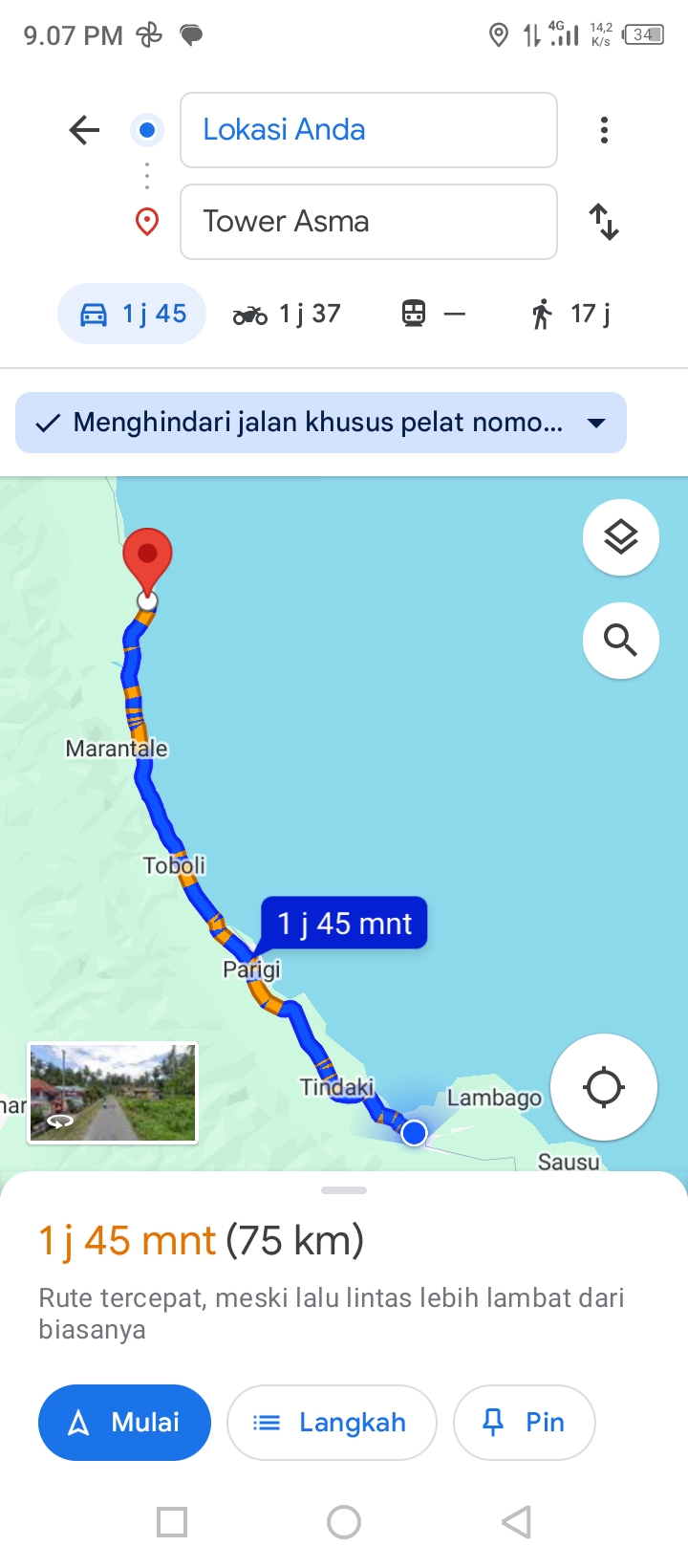View route steps with Langkah
This screenshot has width=688, height=1568.
[x=332, y=1423]
